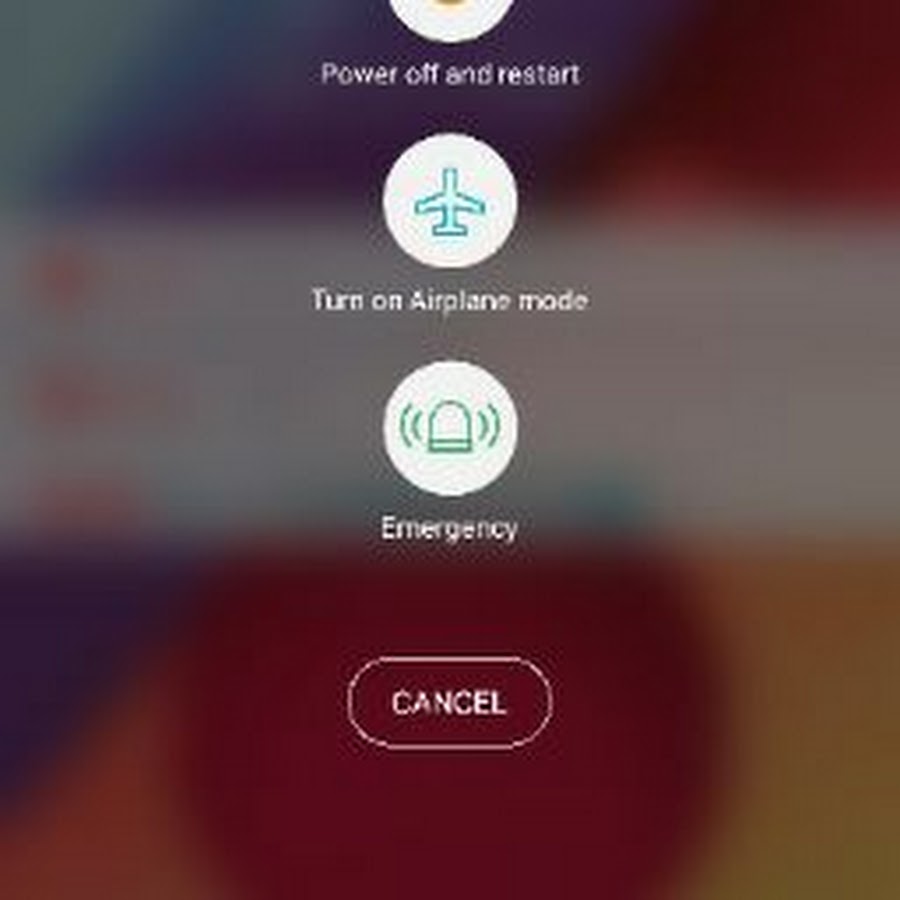Turn on Airplane mode

(450, 203)
